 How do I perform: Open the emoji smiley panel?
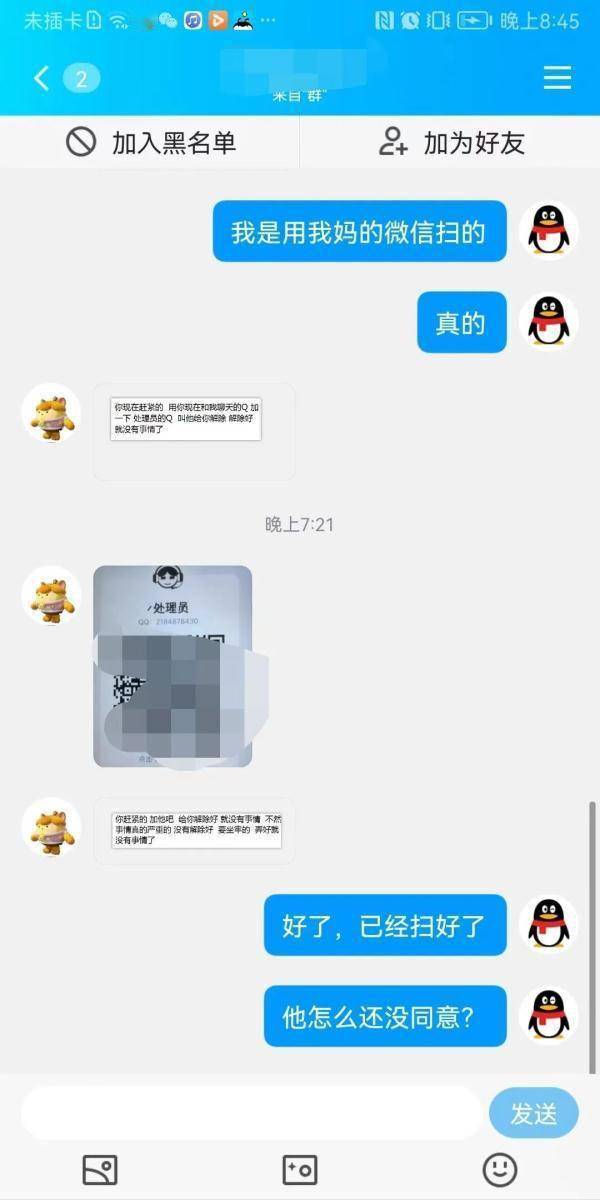click(x=500, y=1169)
